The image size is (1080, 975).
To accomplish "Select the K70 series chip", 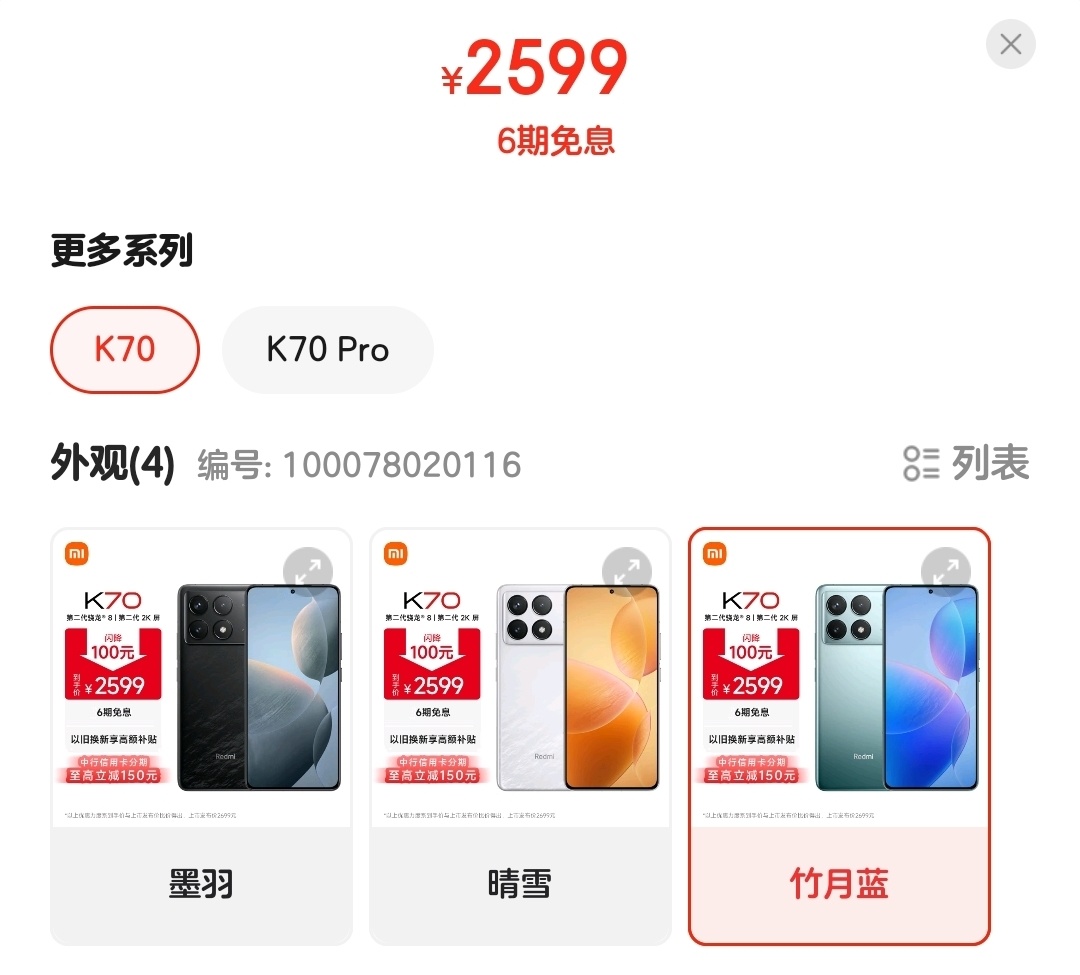I will coord(125,350).
